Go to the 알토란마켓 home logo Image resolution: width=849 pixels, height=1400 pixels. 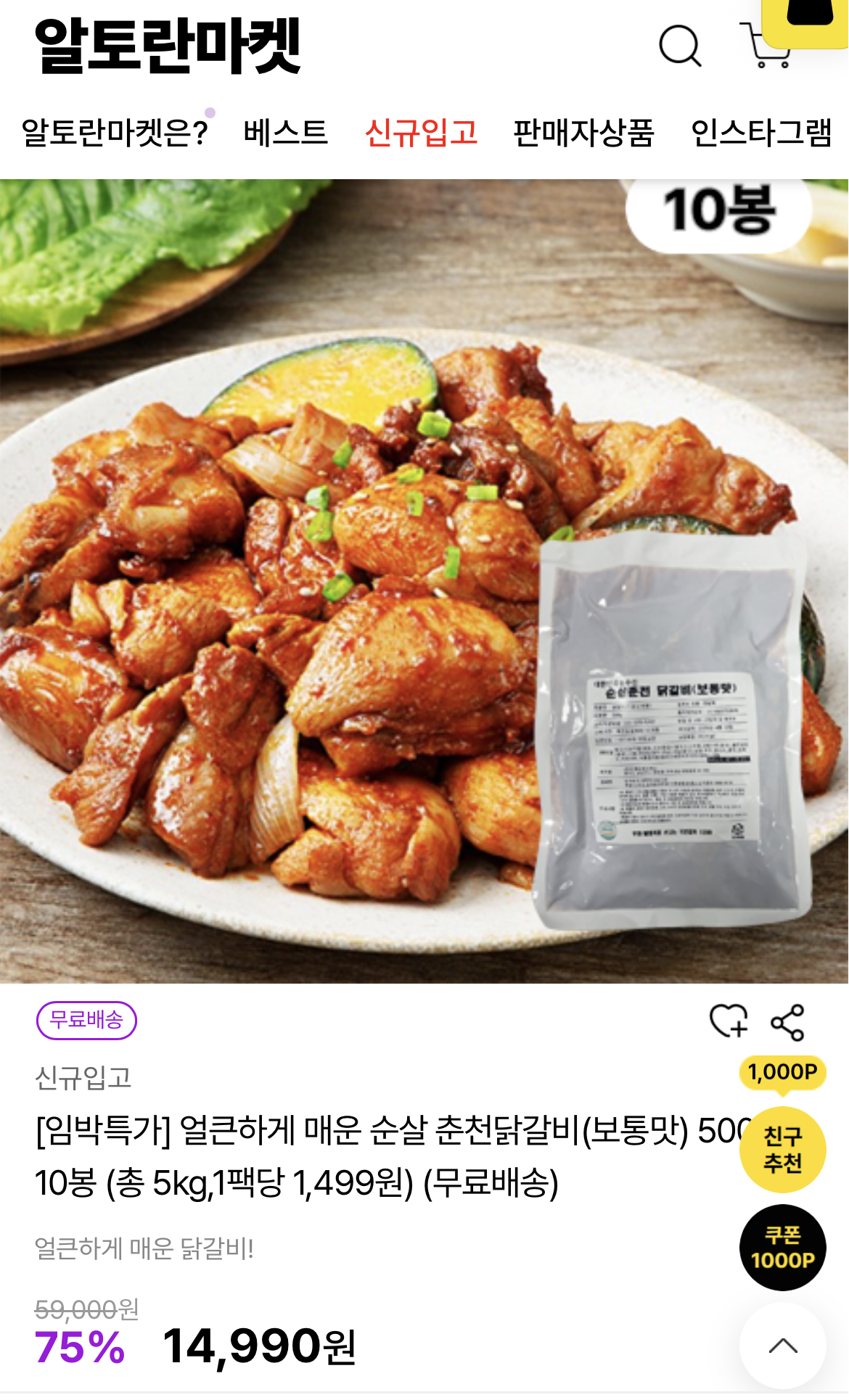168,46
